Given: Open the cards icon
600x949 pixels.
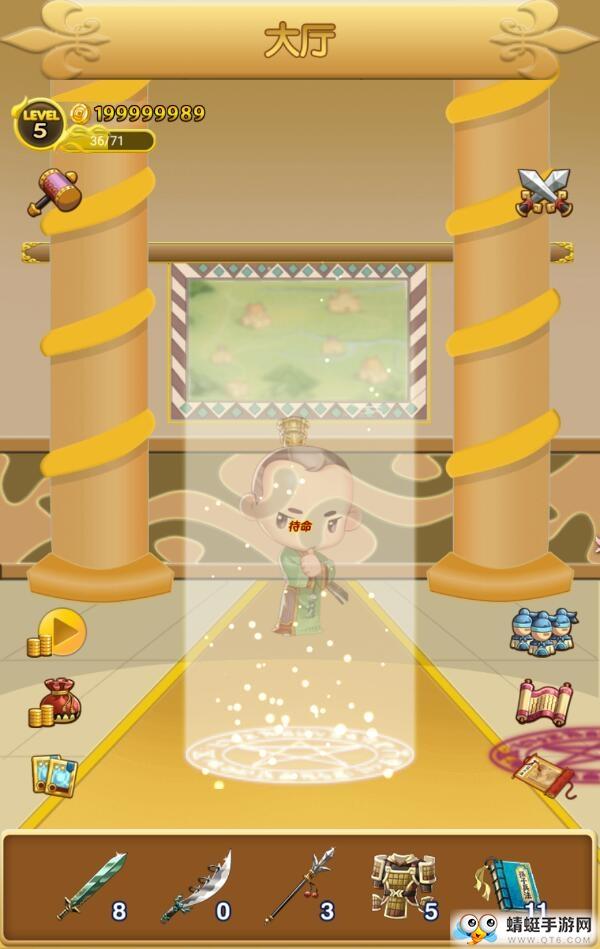Looking at the screenshot, I should click(54, 775).
